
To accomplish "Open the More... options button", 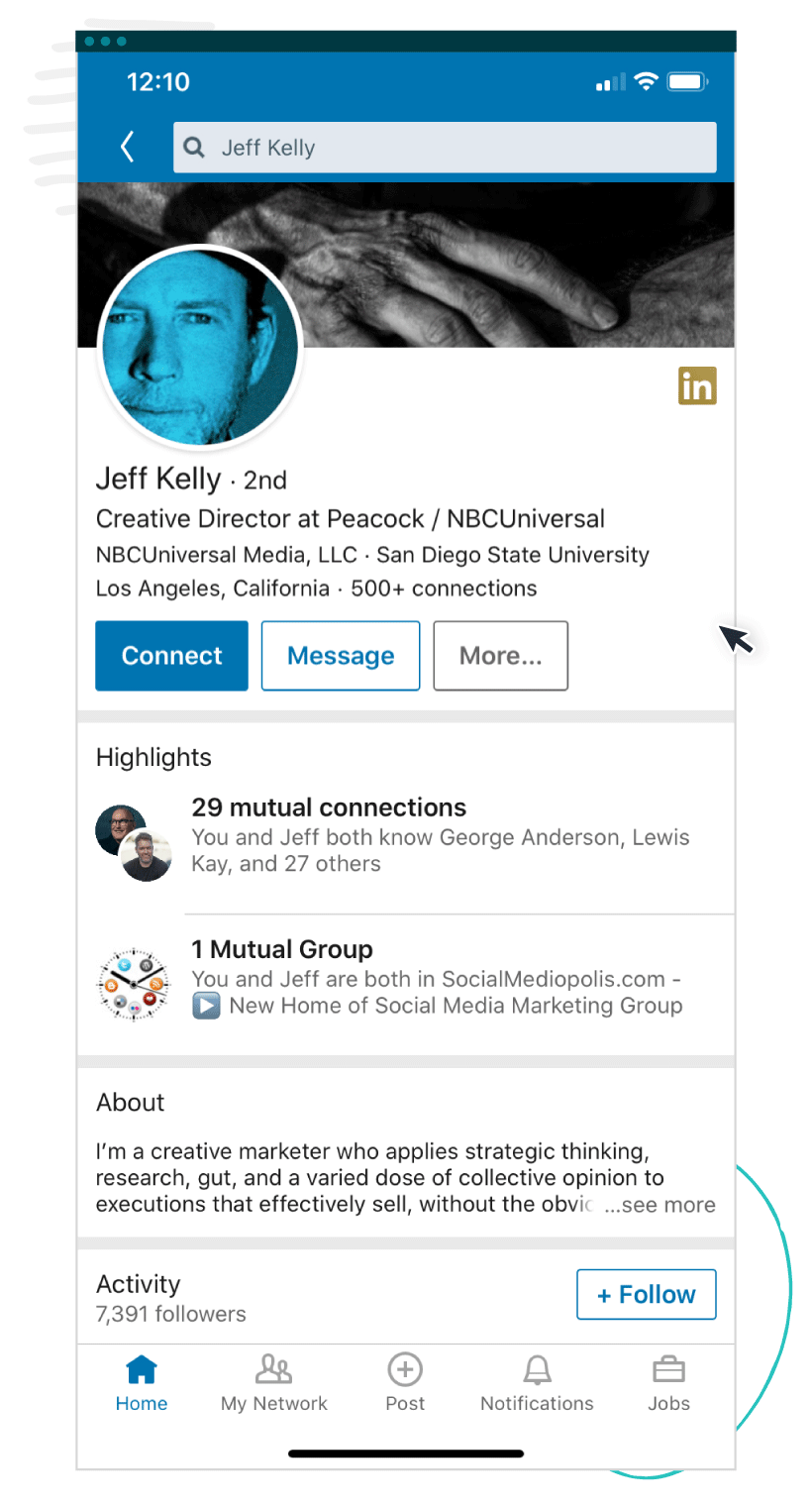I will 501,656.
